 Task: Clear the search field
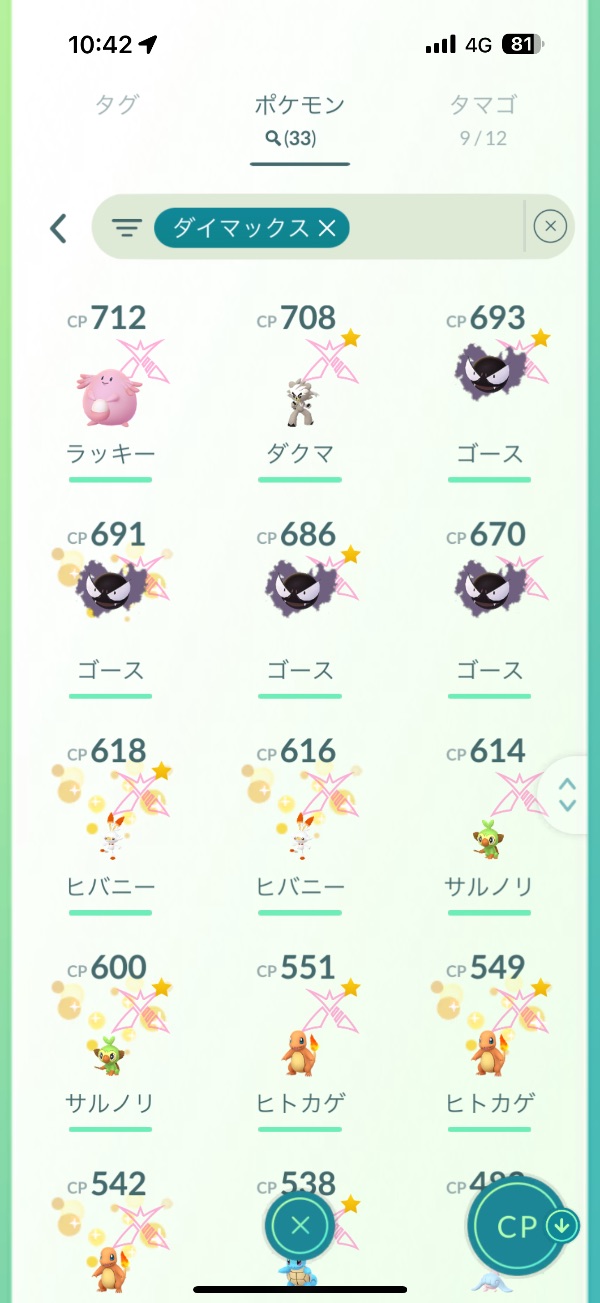550,227
